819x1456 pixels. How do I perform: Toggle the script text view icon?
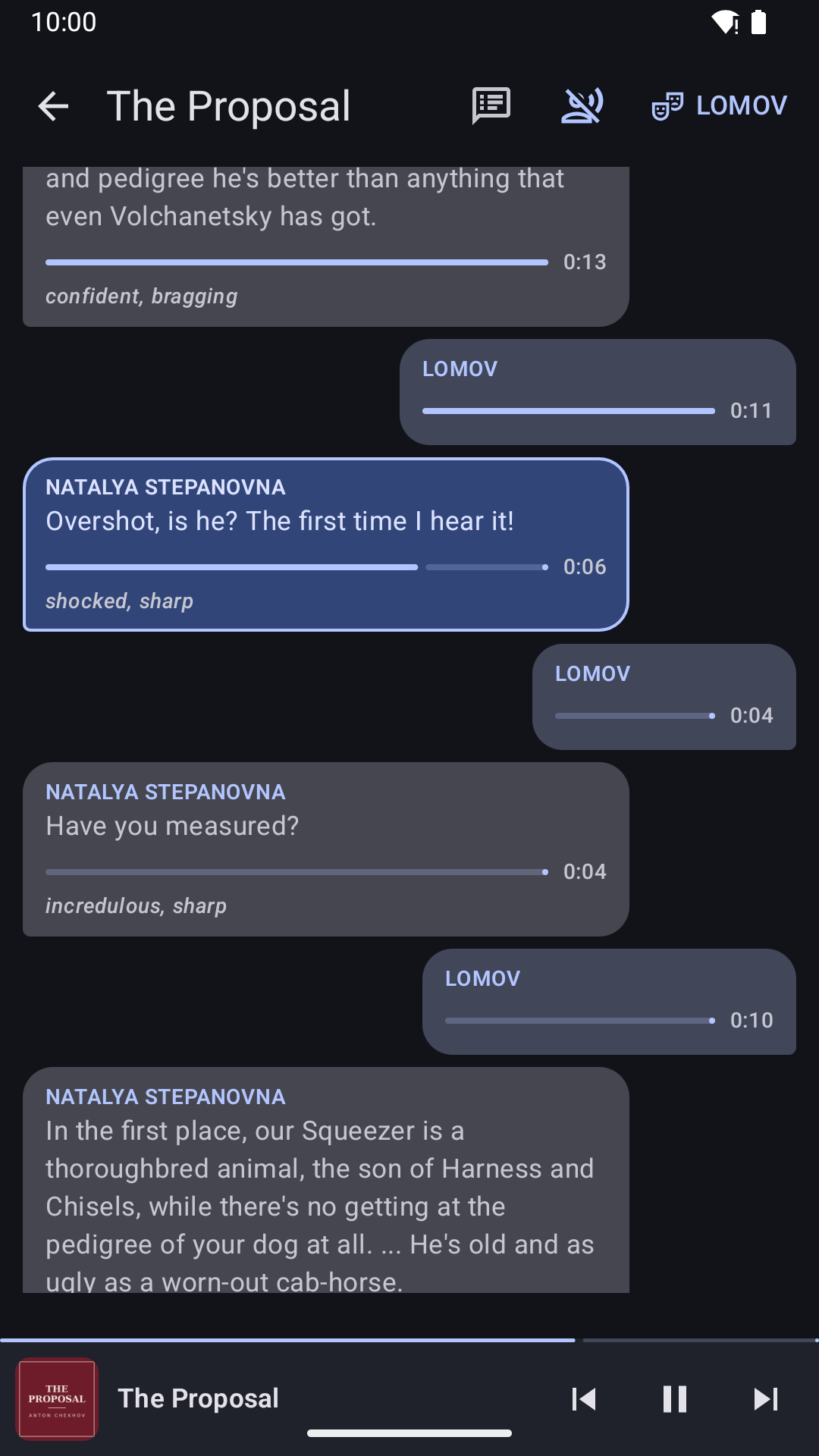491,106
